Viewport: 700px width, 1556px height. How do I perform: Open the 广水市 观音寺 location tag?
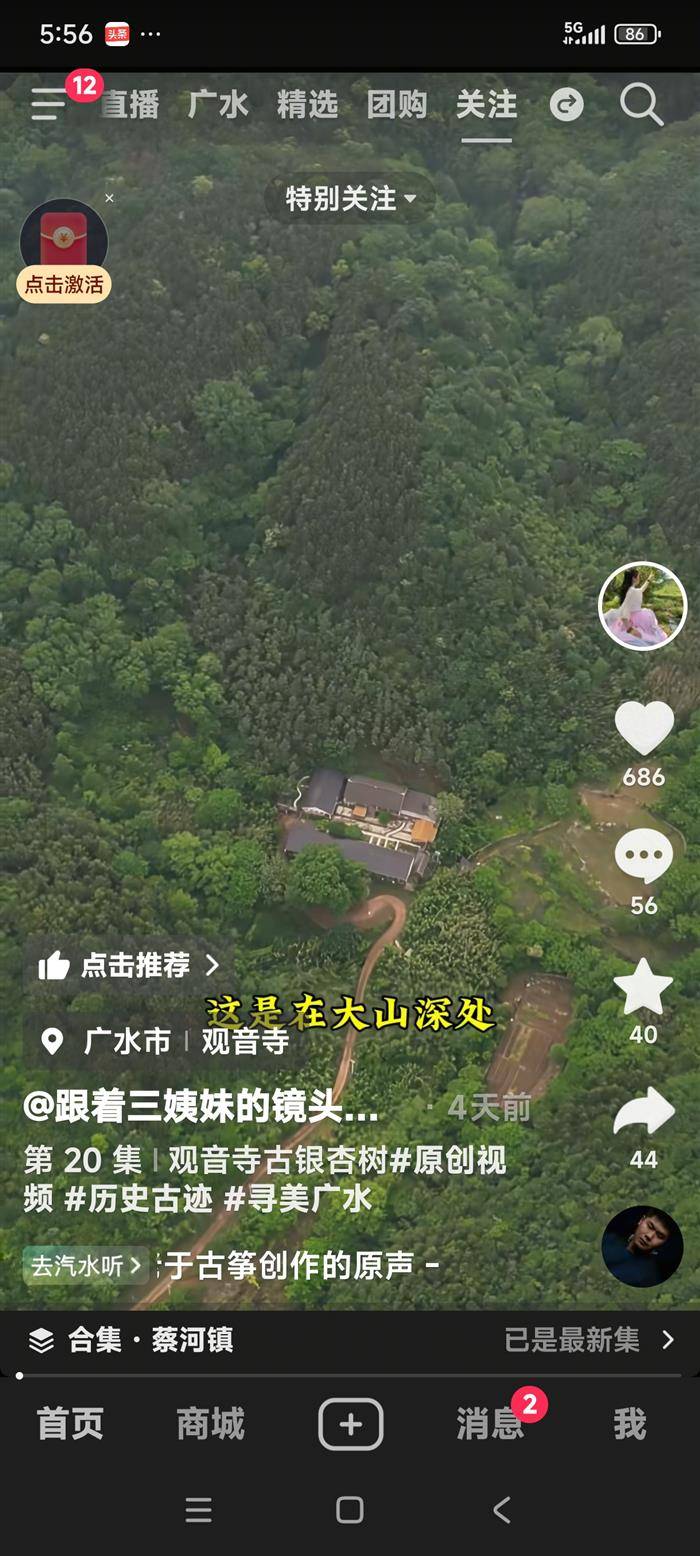165,1041
